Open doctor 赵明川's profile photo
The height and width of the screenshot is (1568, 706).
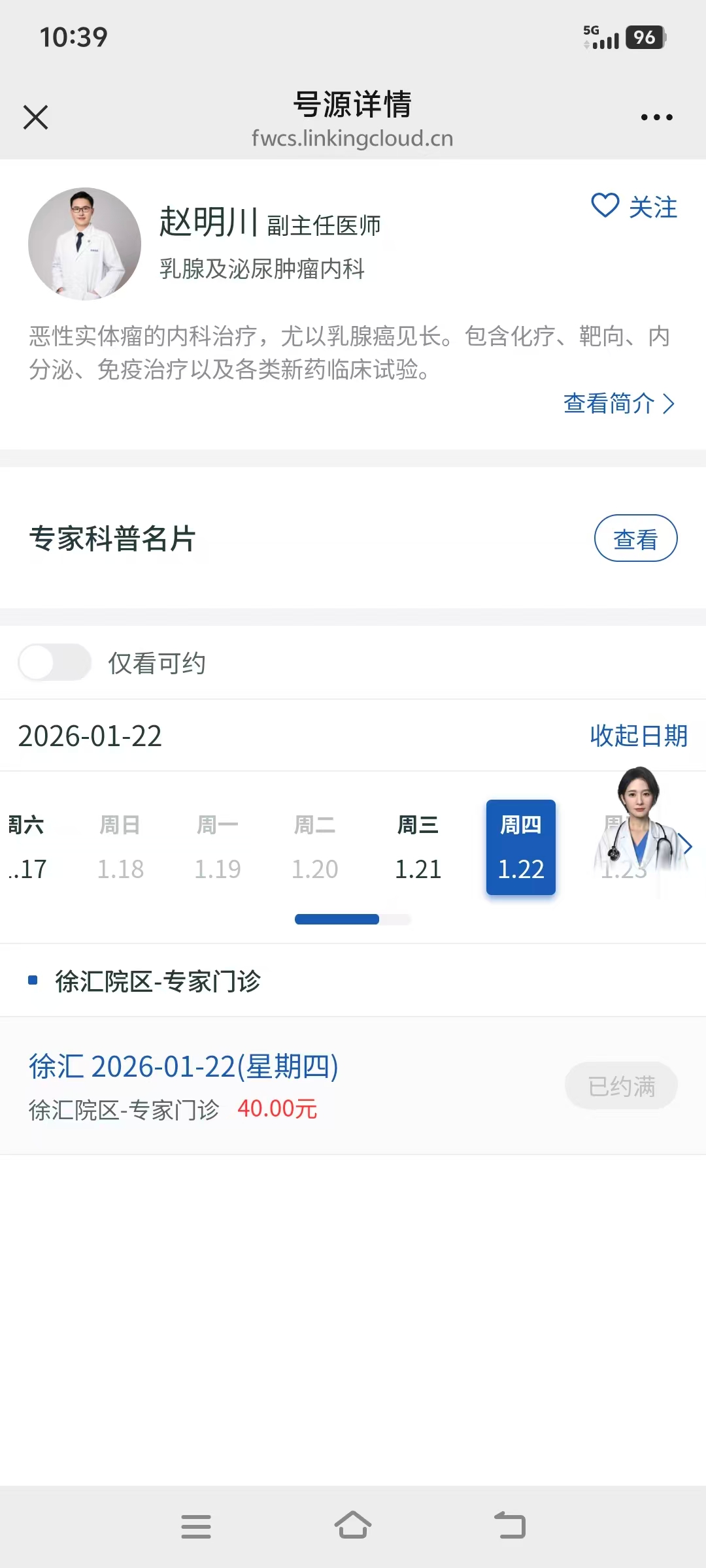(85, 244)
